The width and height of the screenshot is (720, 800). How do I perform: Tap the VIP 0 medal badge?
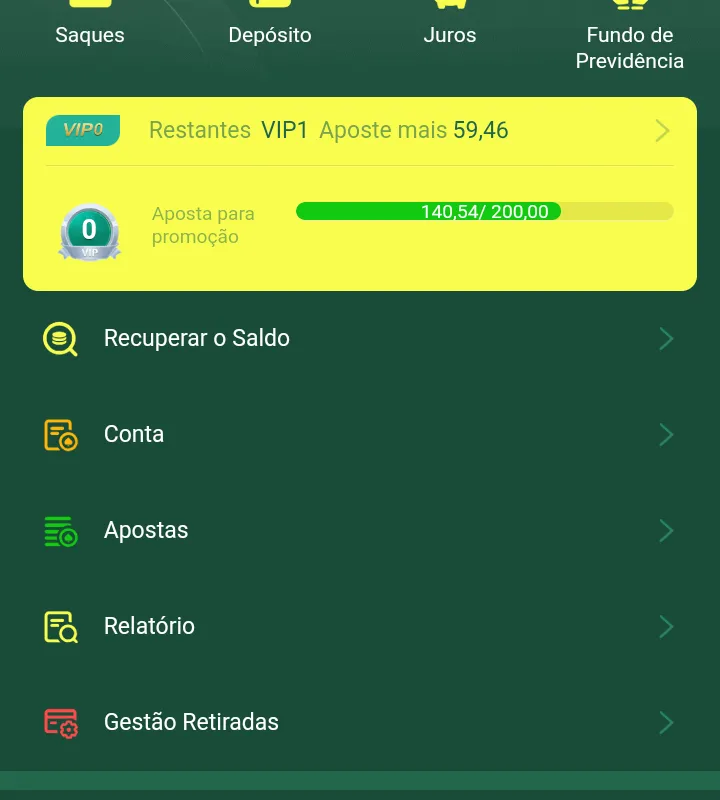pyautogui.click(x=90, y=230)
